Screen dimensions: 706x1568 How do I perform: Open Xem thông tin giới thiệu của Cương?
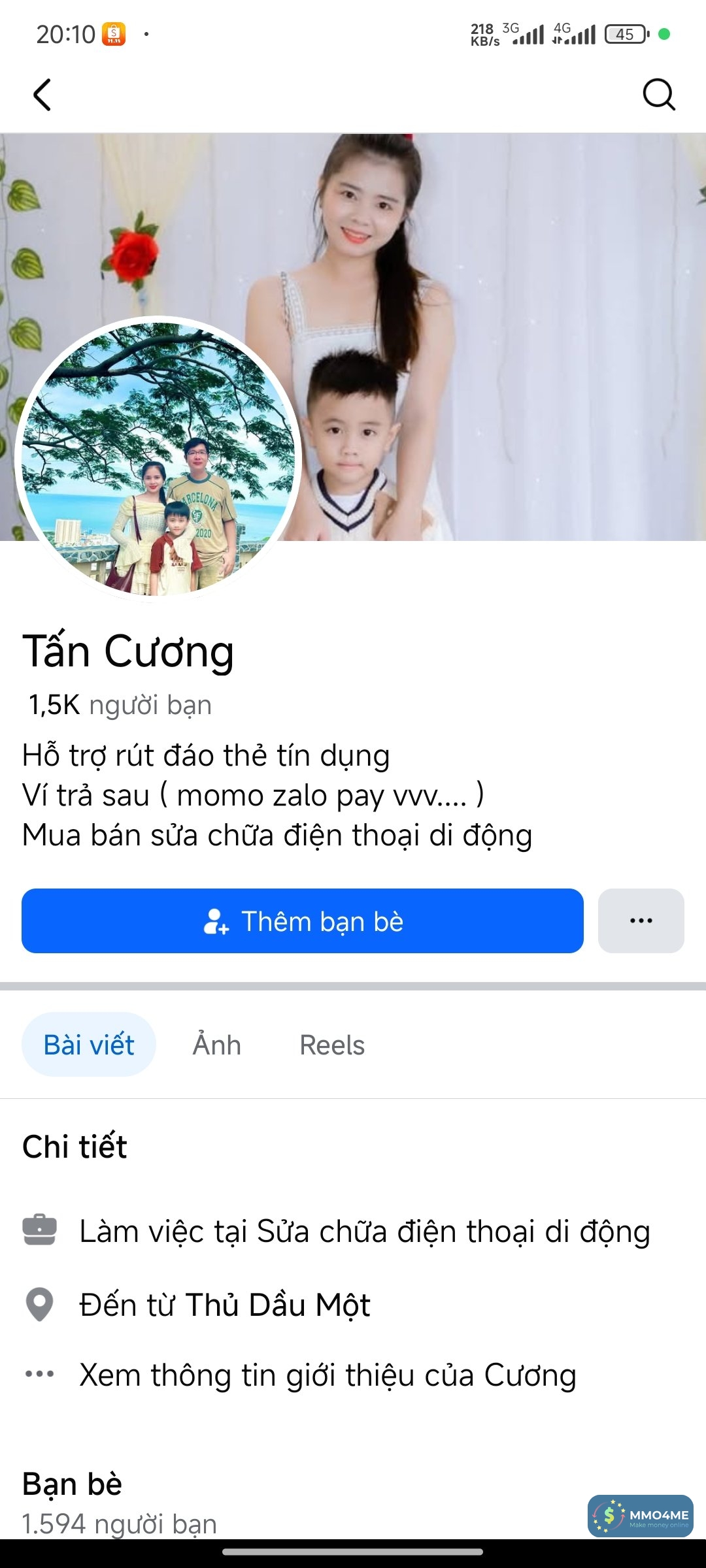tap(328, 1375)
